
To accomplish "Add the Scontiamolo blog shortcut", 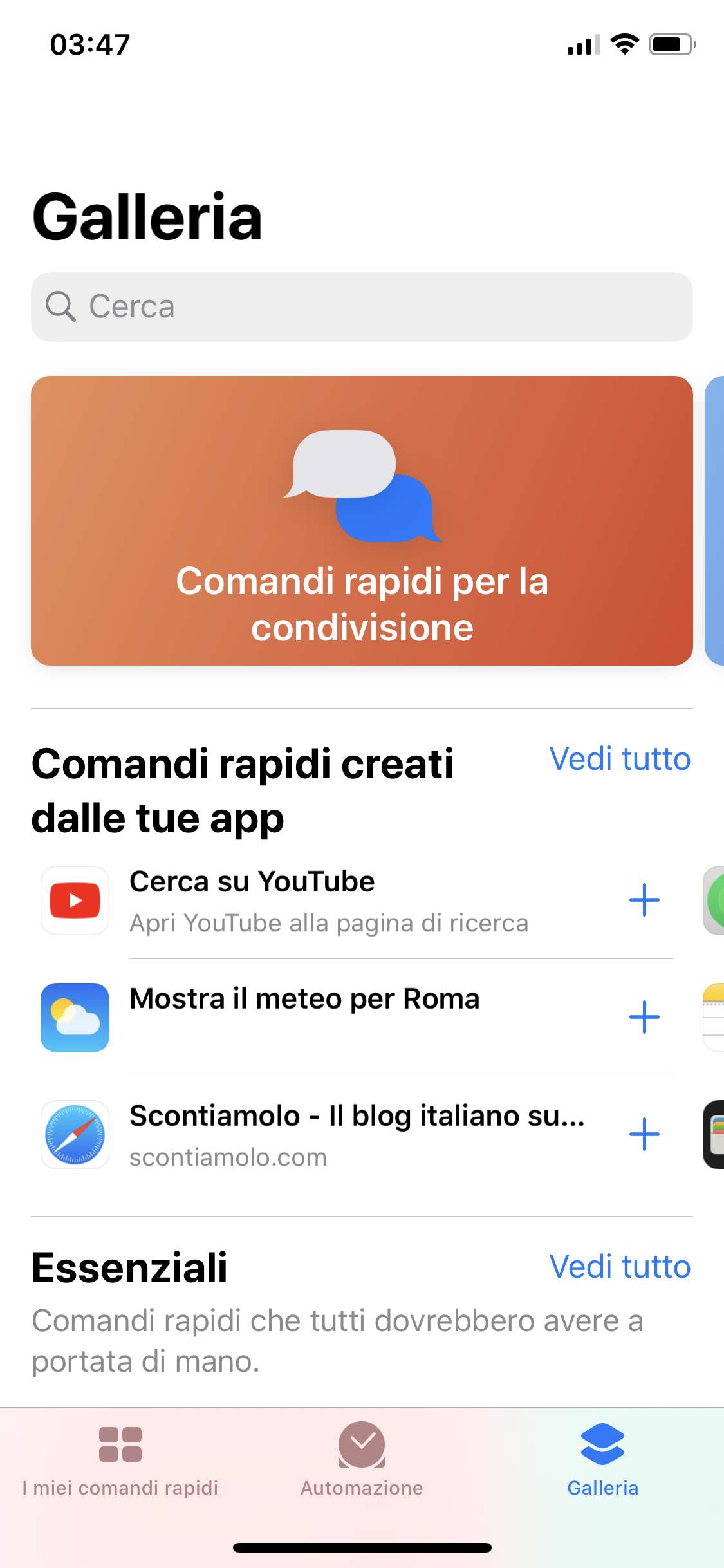I will pos(644,1134).
